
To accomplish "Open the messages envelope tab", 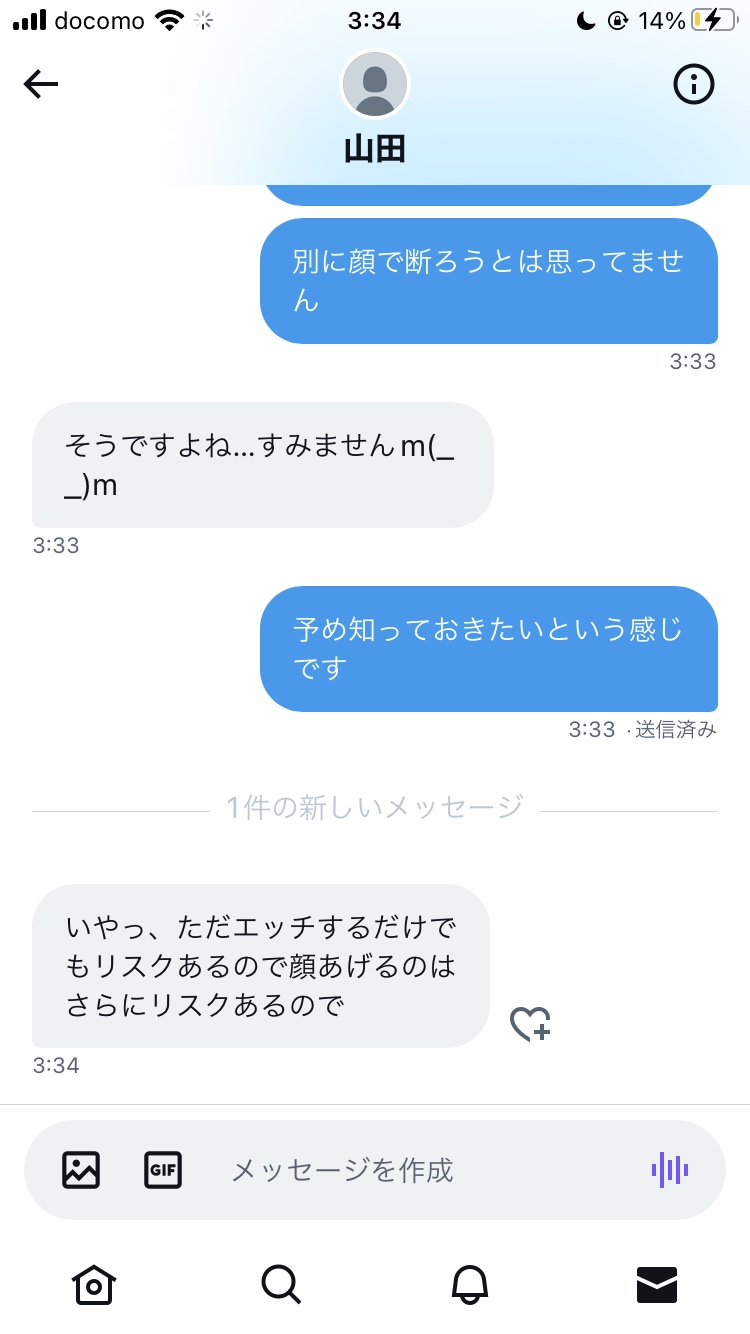I will 657,1284.
